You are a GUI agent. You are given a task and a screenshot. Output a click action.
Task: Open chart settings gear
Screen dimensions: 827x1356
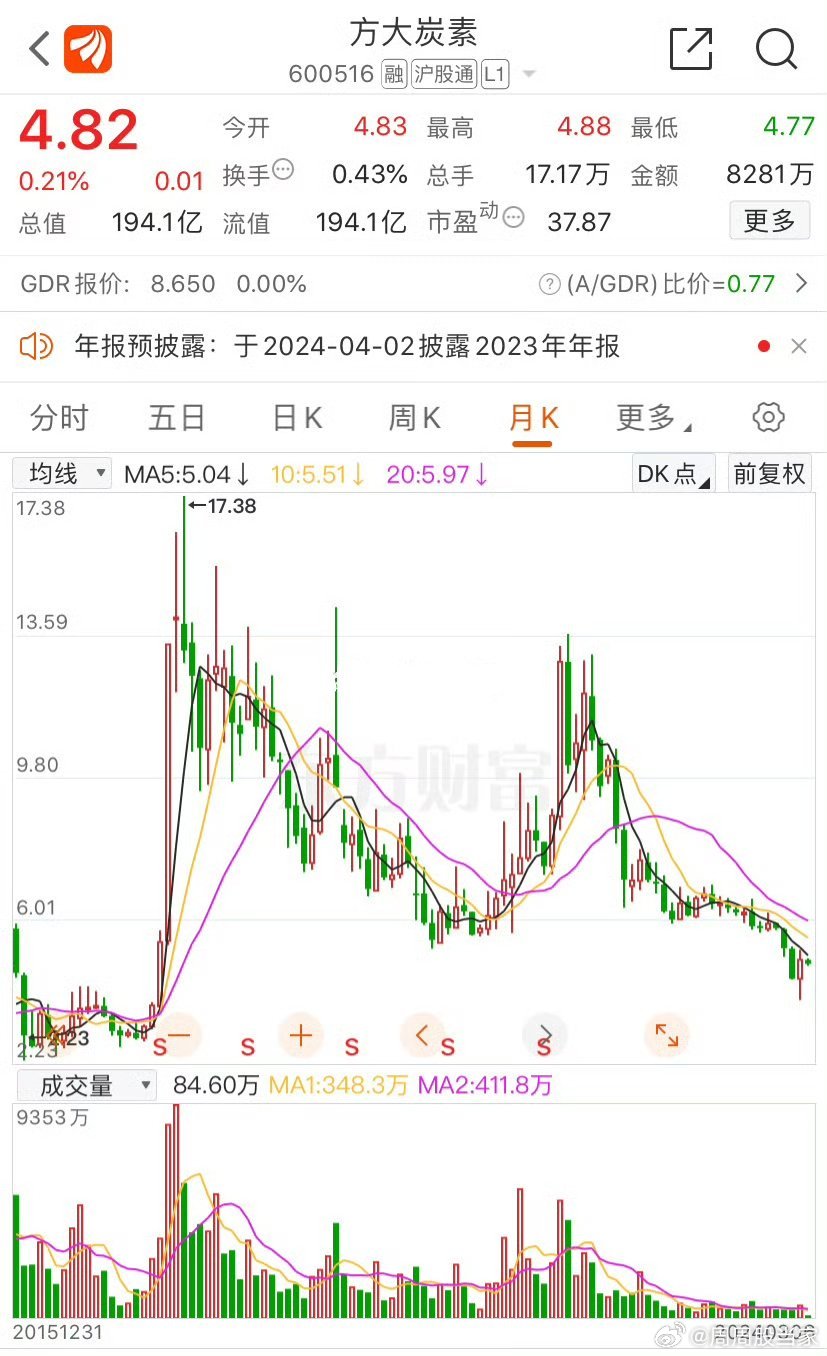[x=768, y=417]
